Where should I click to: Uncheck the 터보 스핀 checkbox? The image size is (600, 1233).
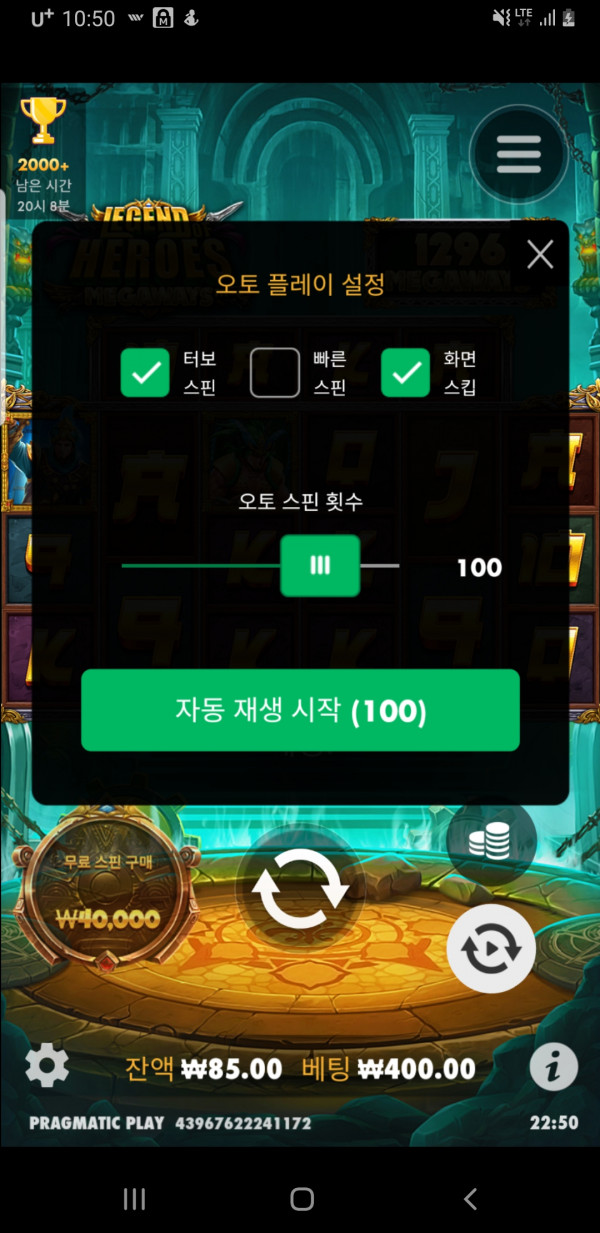coord(146,373)
